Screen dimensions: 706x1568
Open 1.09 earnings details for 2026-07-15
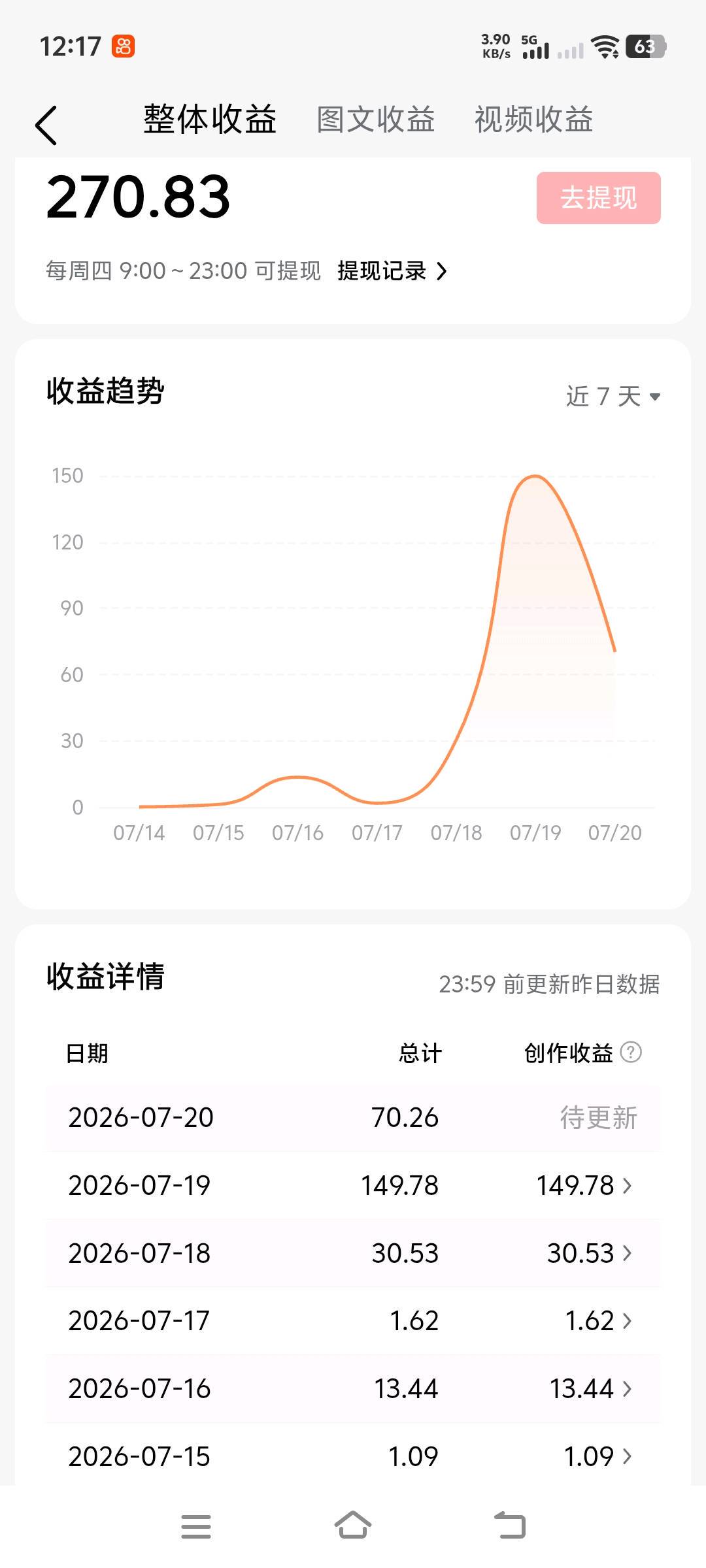coord(598,1456)
